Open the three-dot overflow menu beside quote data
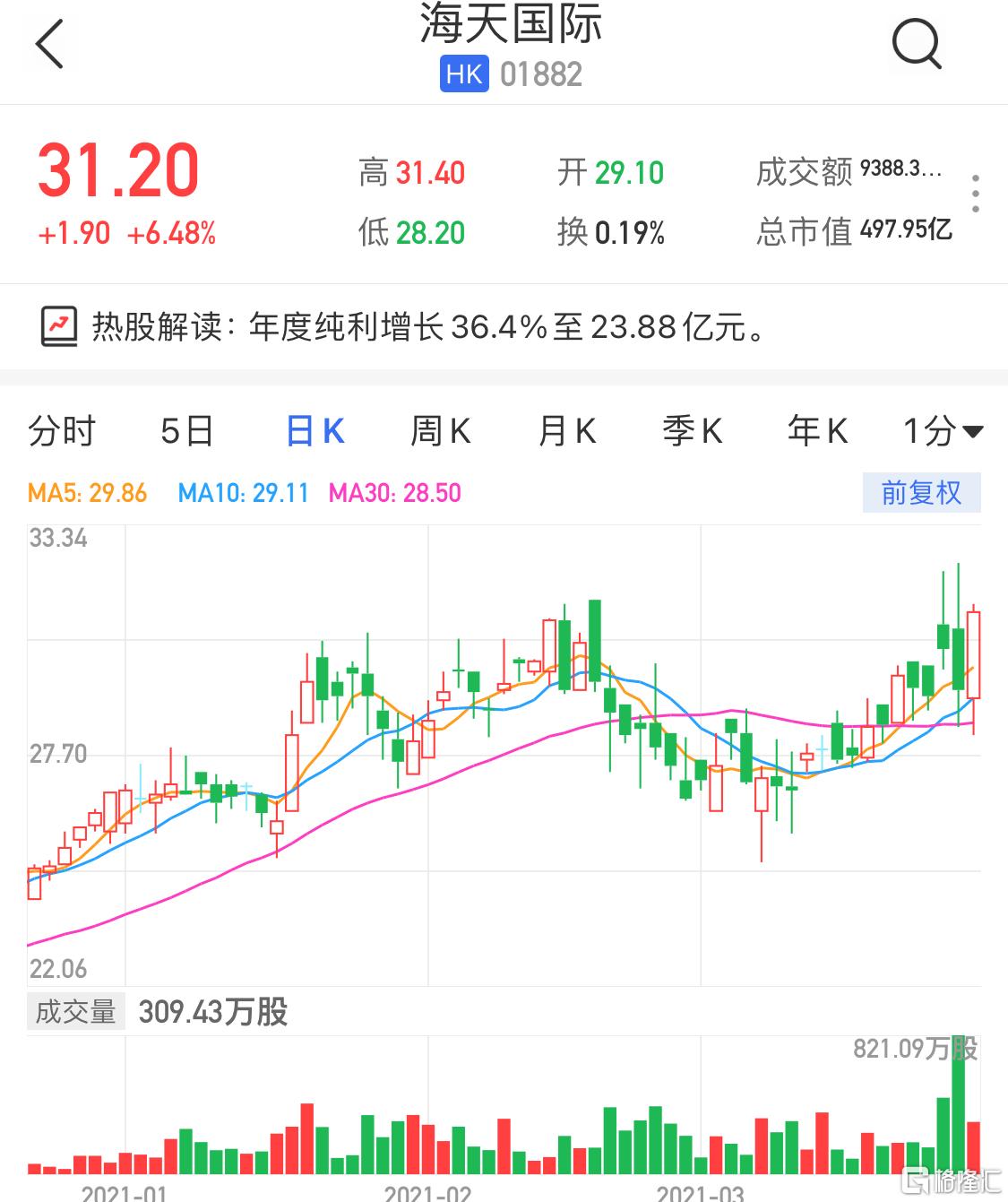Viewport: 1008px width, 1202px height. (x=976, y=195)
